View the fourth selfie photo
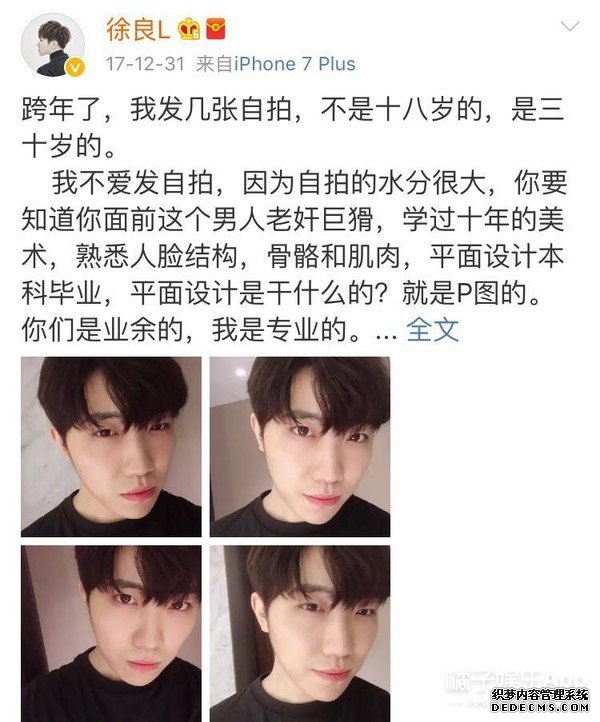Screen dimensions: 600x722 pos(300,633)
